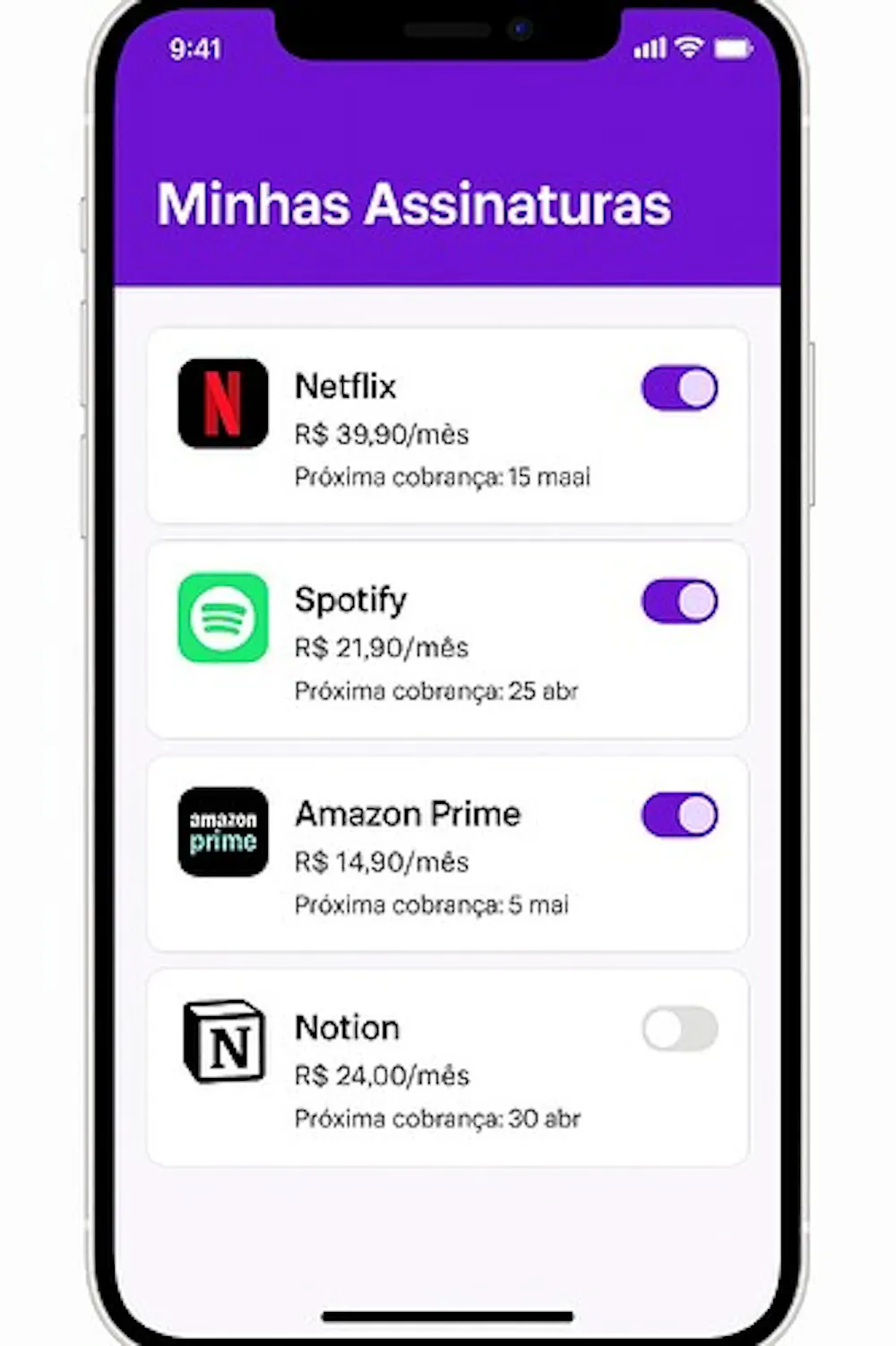View Spotify subscription details

430,645
